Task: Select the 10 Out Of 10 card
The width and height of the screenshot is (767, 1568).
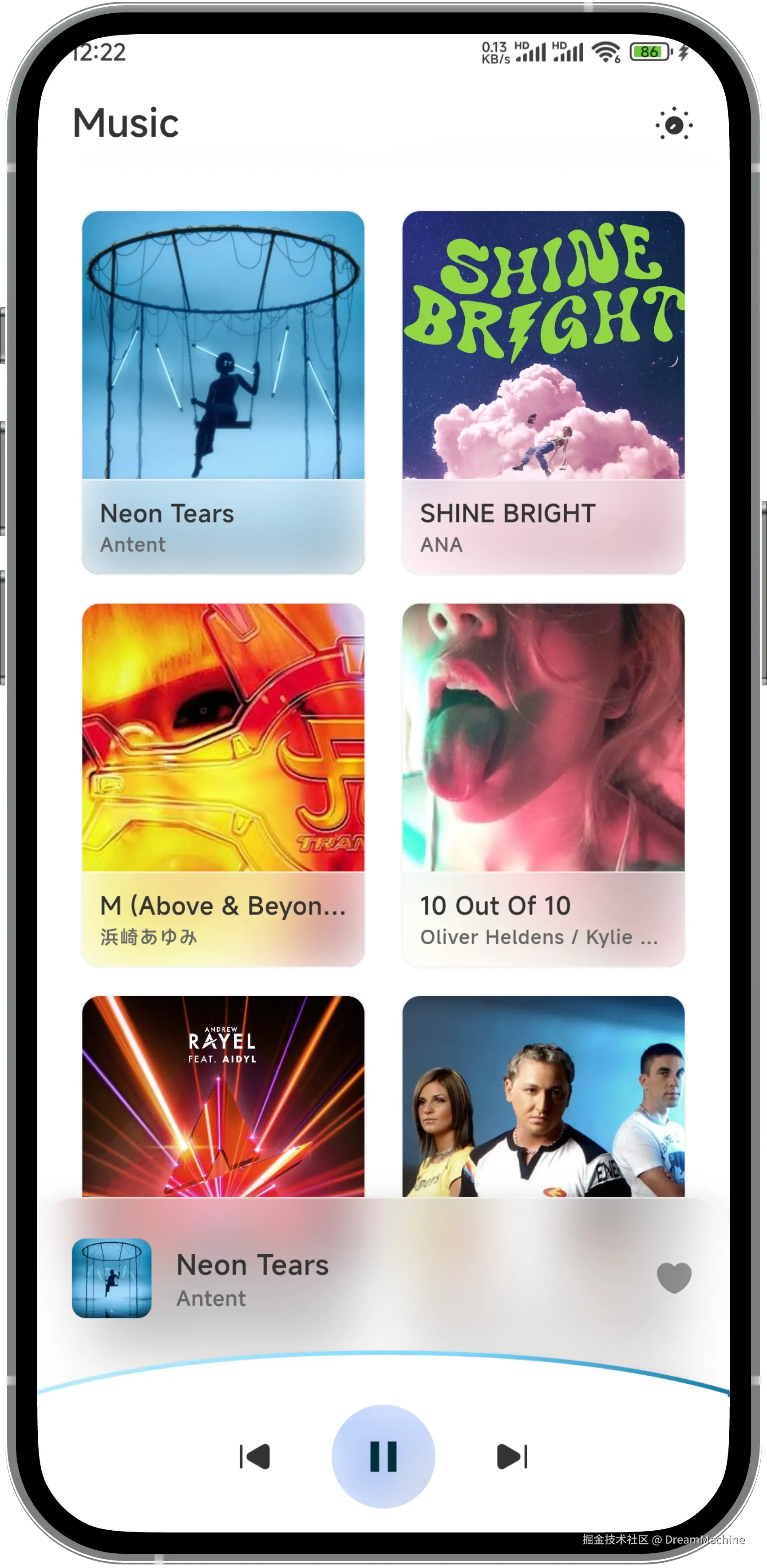Action: click(543, 784)
